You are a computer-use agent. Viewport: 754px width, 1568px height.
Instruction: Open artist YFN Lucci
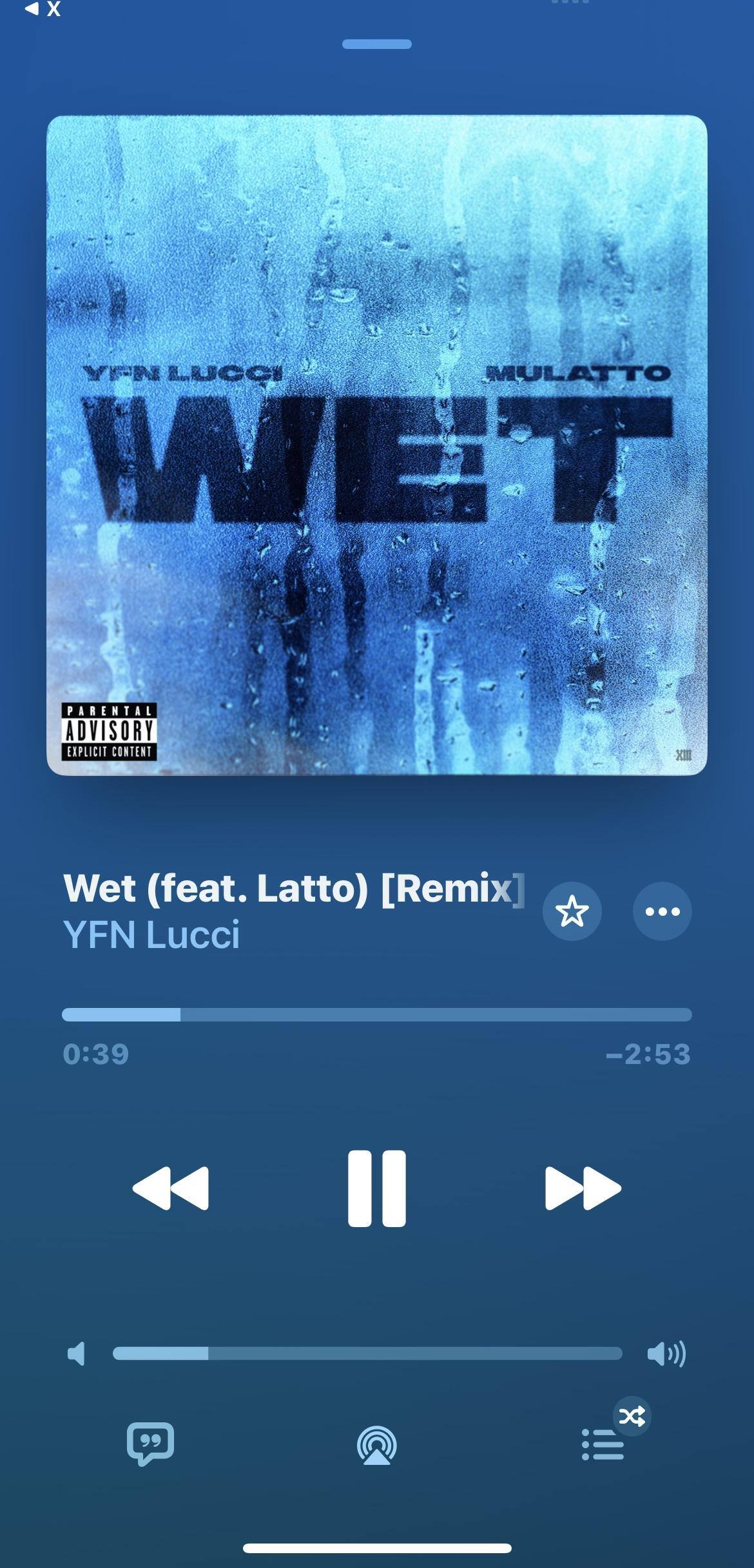point(151,934)
